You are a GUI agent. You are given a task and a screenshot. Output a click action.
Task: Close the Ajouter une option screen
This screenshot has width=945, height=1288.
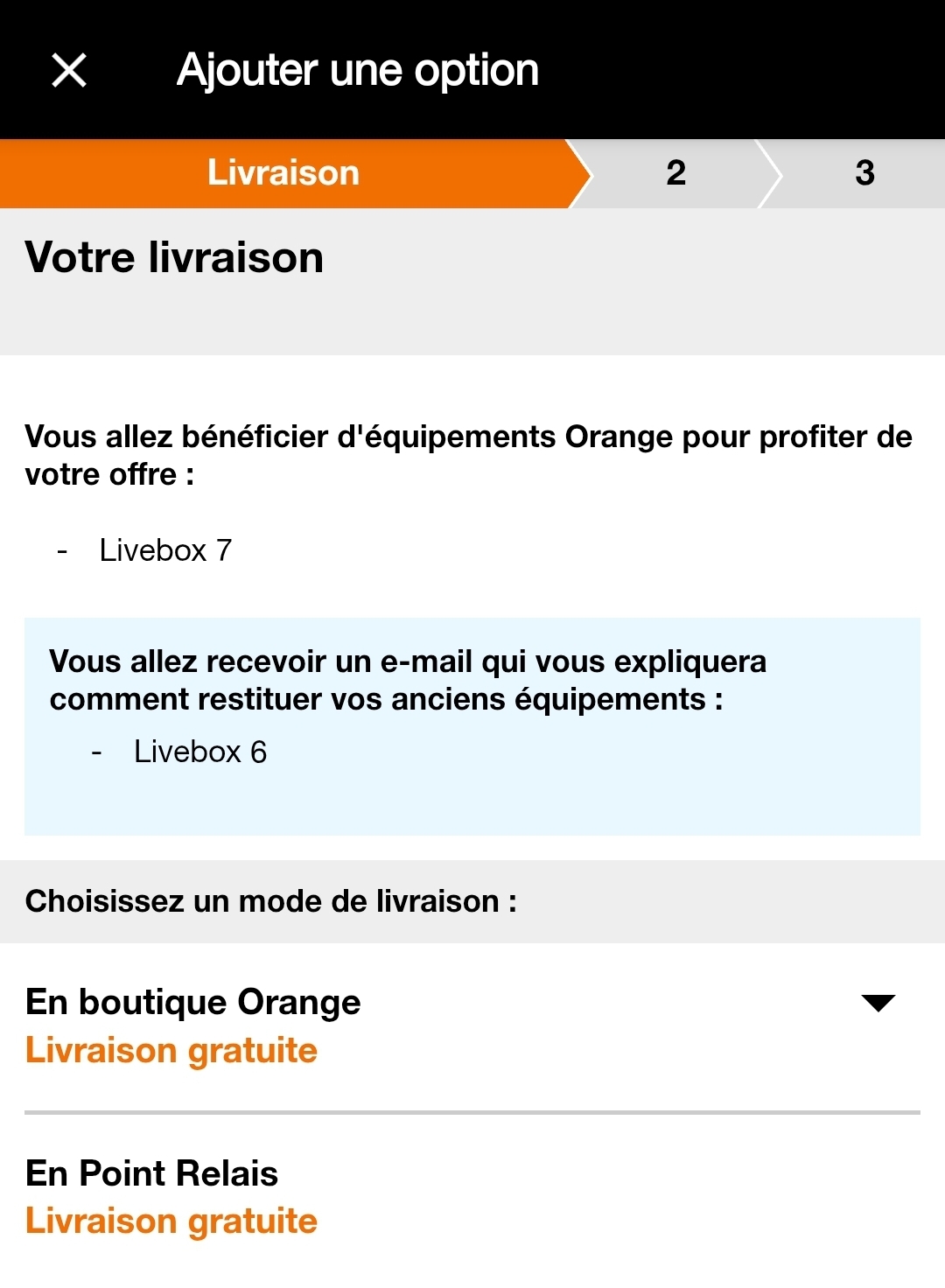[x=69, y=70]
